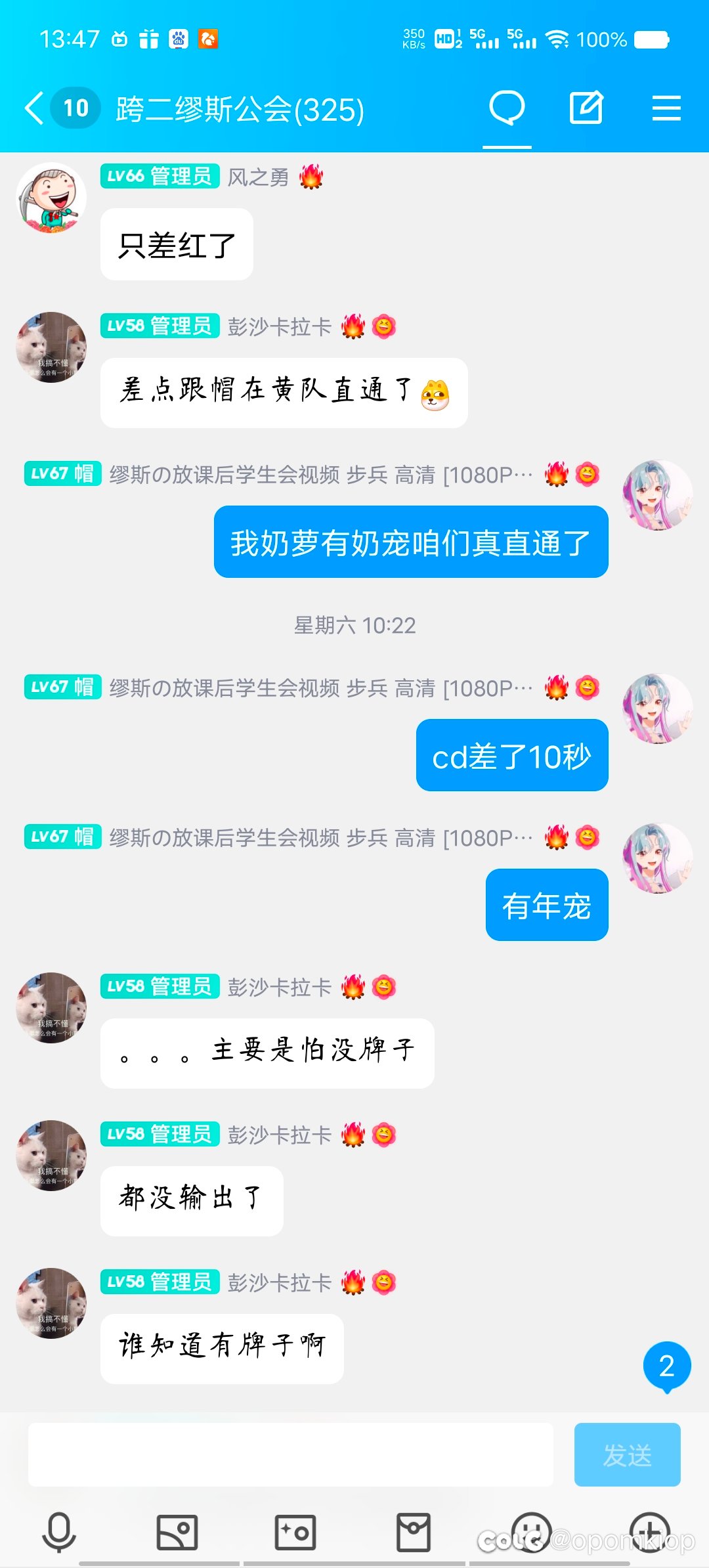Image resolution: width=709 pixels, height=1568 pixels.
Task: Open the red envelope icon
Action: 414,1533
